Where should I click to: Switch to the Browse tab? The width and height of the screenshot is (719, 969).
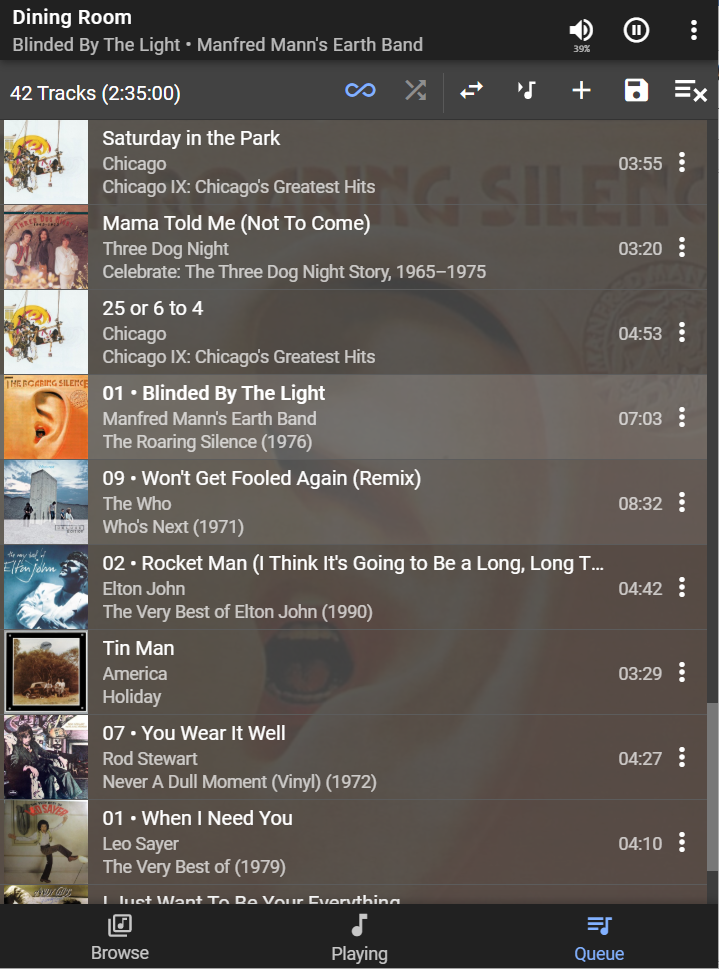coord(120,937)
